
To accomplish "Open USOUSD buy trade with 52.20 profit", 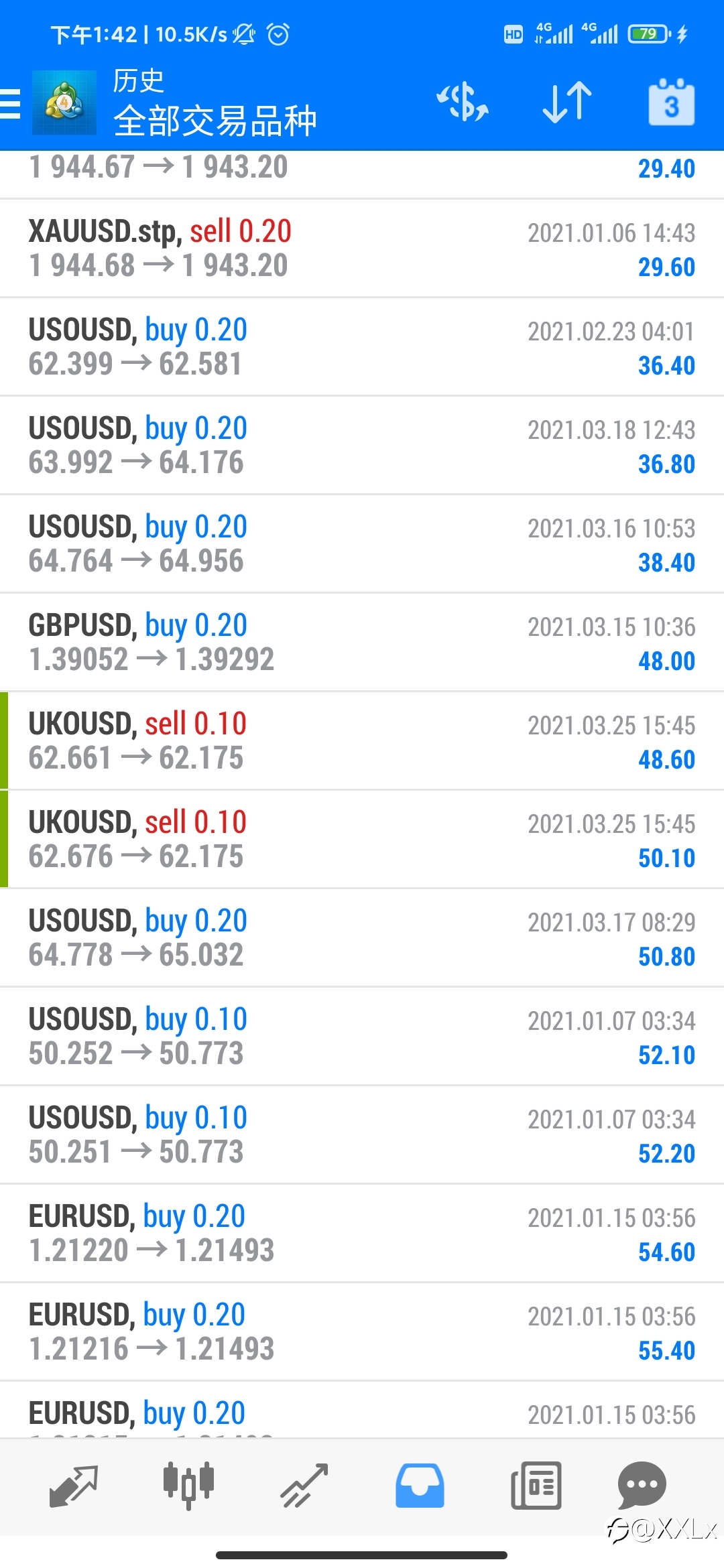I will tap(362, 1135).
